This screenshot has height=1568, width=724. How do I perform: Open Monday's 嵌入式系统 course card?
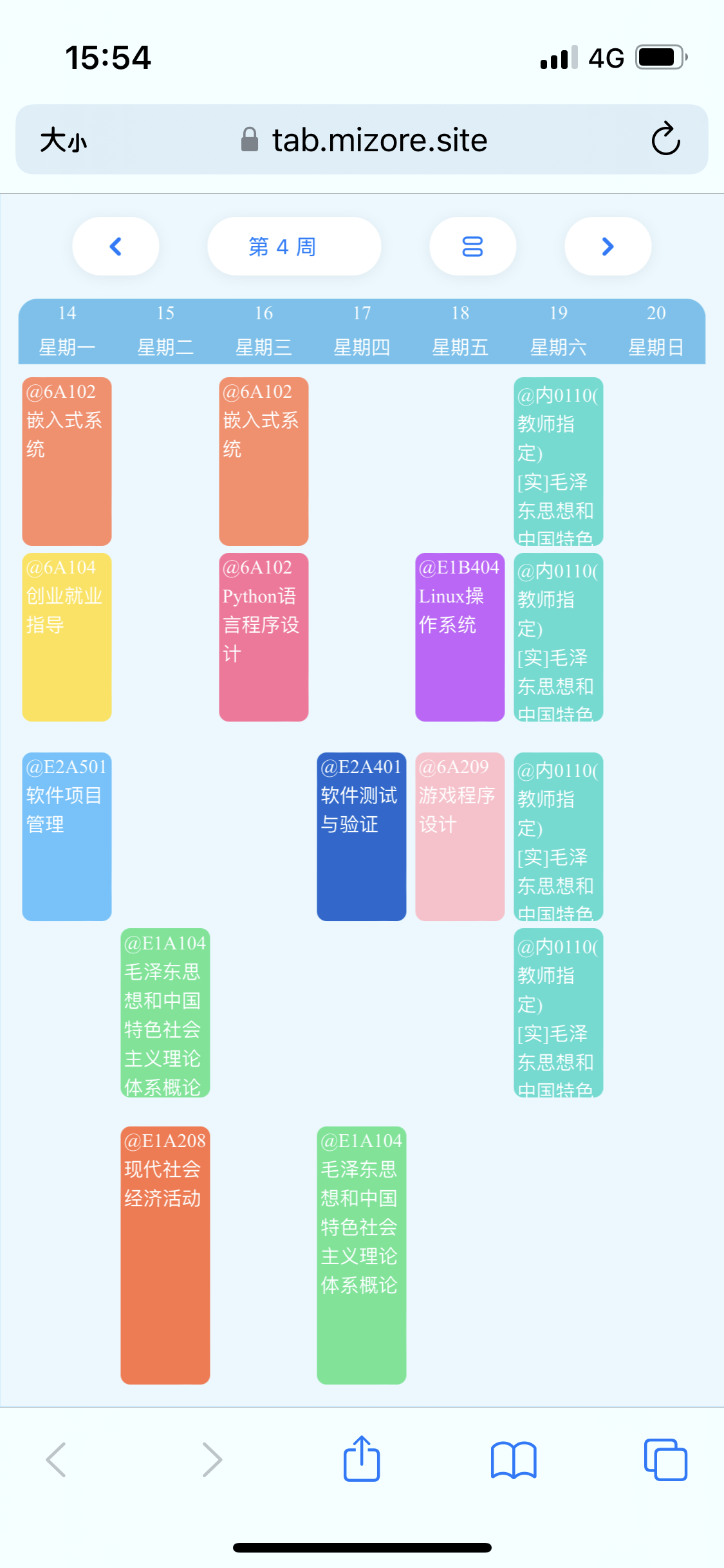(x=67, y=461)
